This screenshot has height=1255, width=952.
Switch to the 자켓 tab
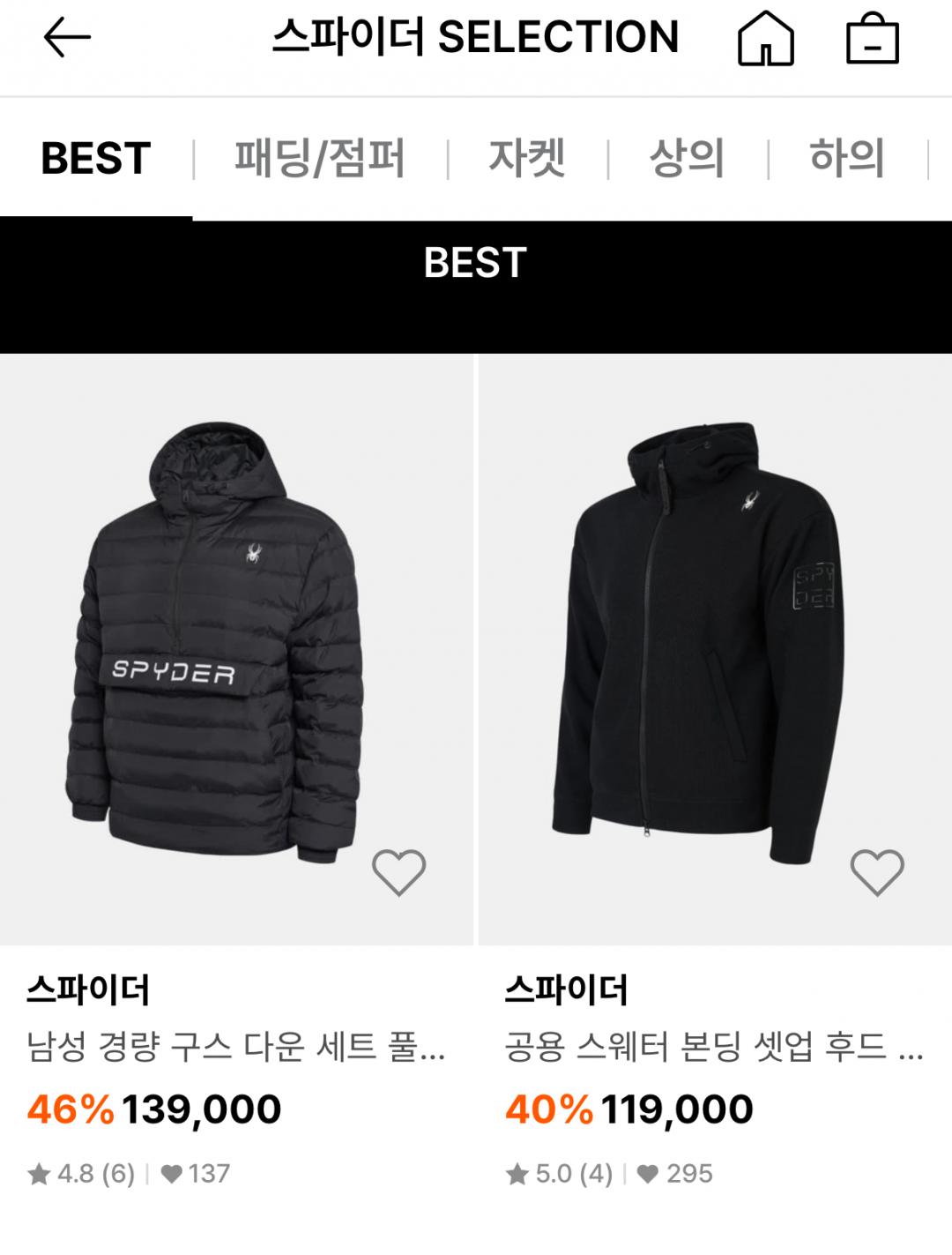pyautogui.click(x=527, y=159)
